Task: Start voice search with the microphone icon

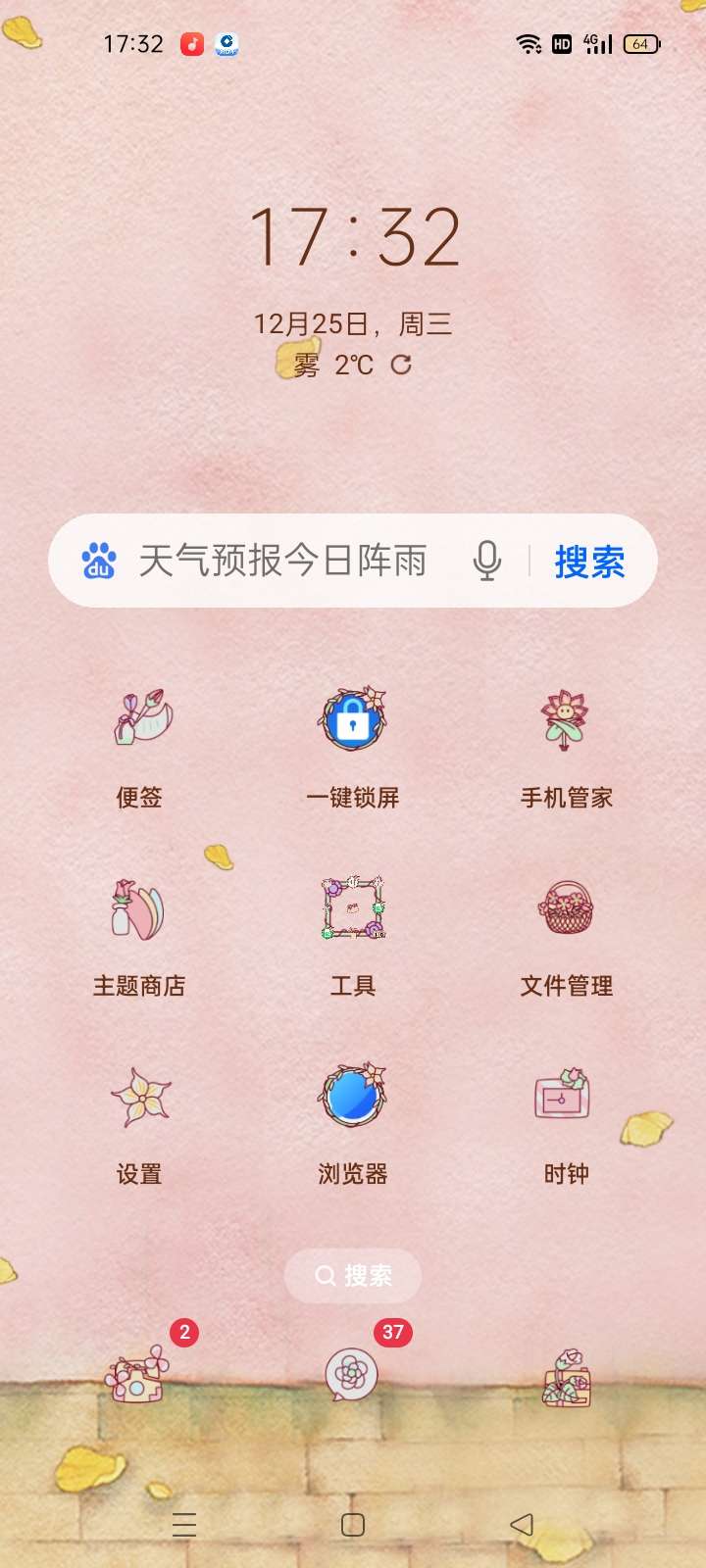Action: pos(487,562)
